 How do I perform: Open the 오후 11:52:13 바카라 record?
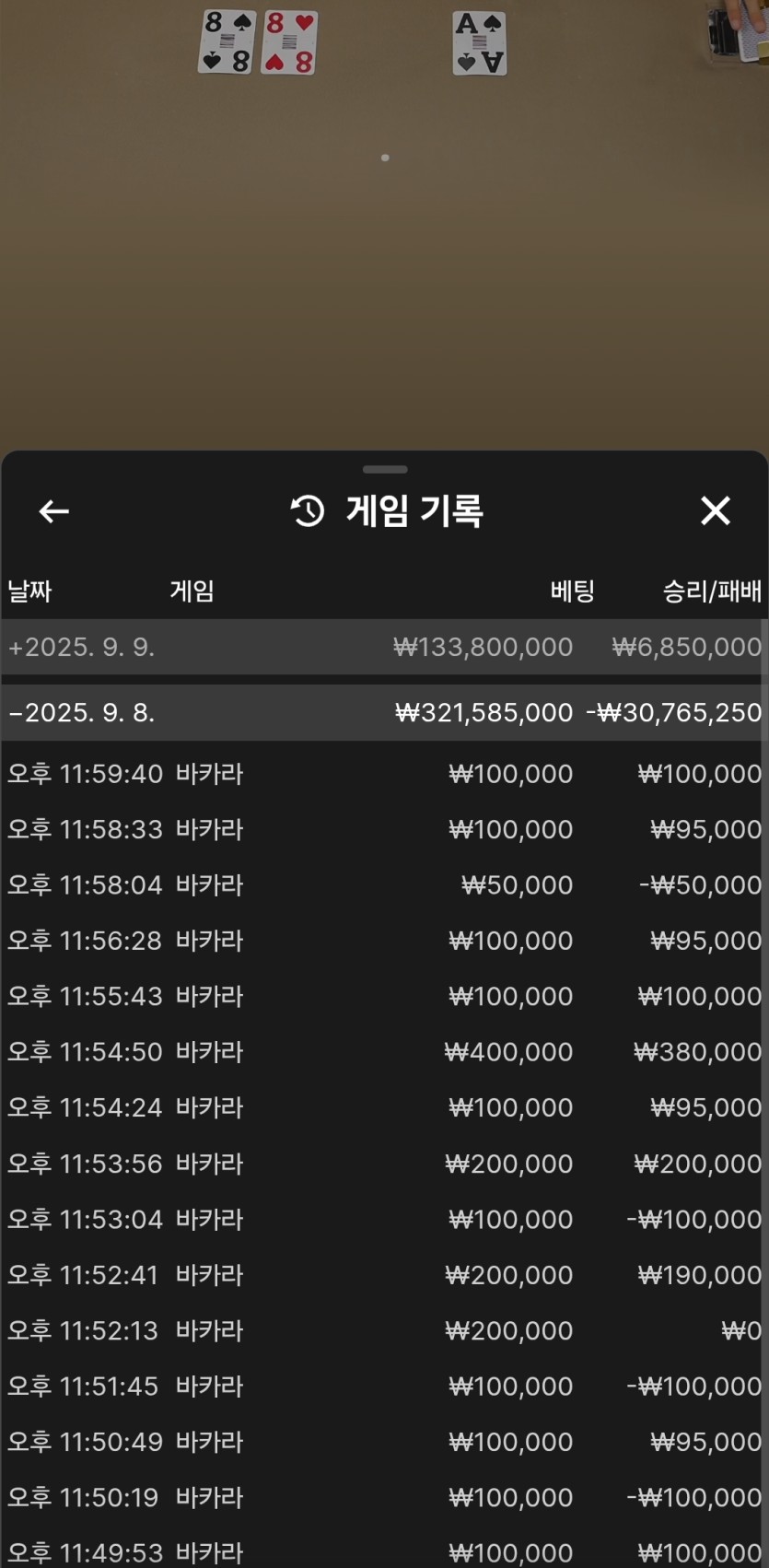tap(384, 1330)
